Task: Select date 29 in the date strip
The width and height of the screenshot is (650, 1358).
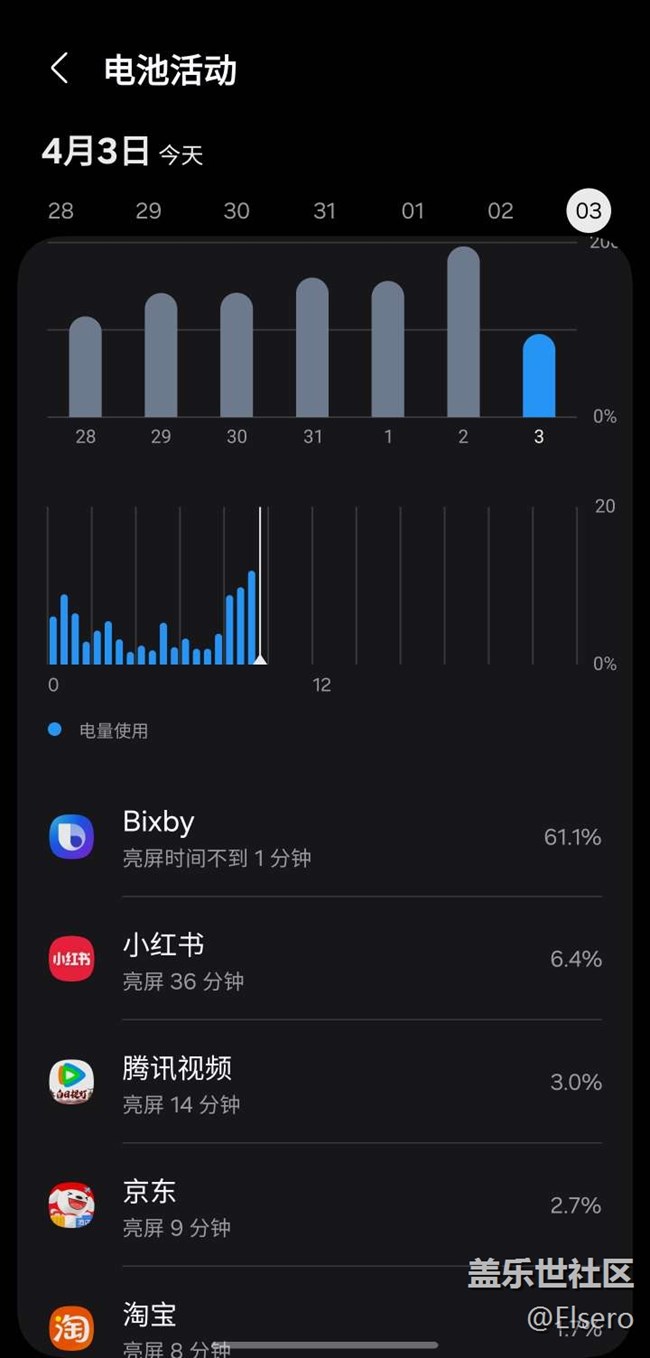Action: (149, 211)
